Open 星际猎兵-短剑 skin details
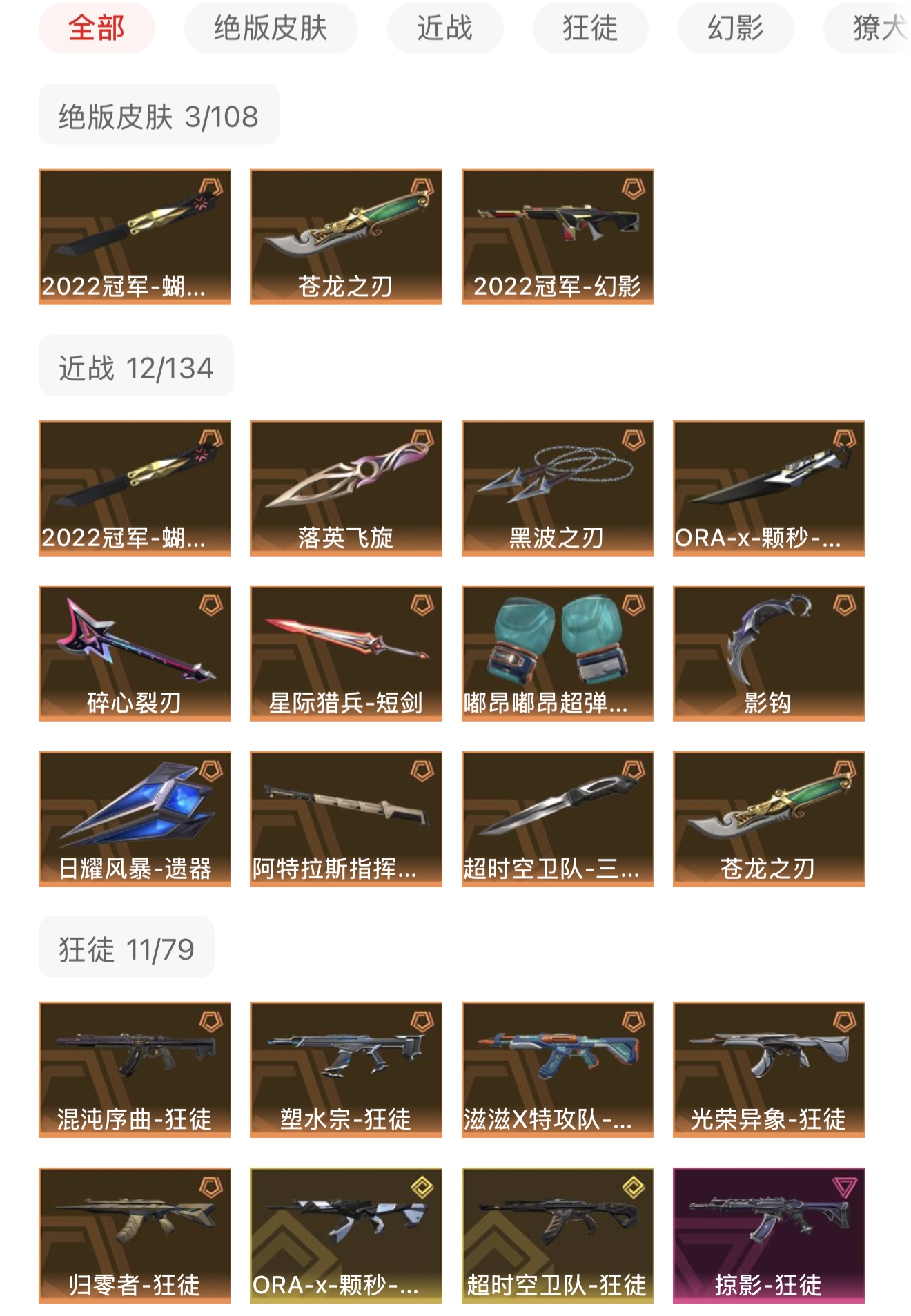The height and width of the screenshot is (1316, 911). click(346, 653)
